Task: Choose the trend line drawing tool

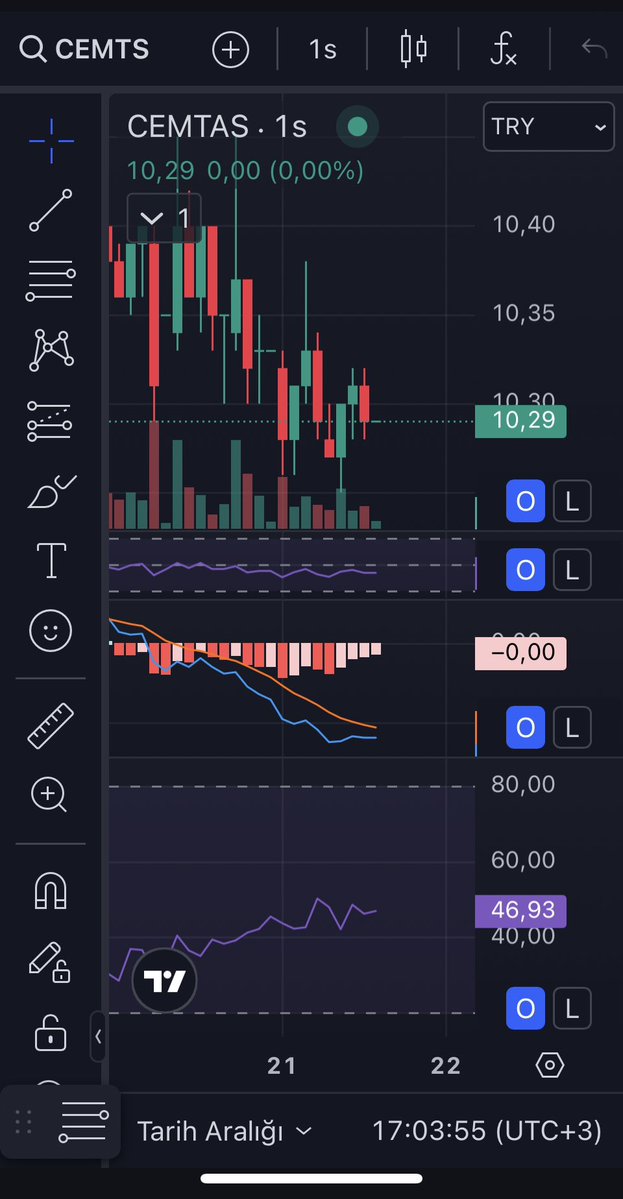Action: [50, 210]
